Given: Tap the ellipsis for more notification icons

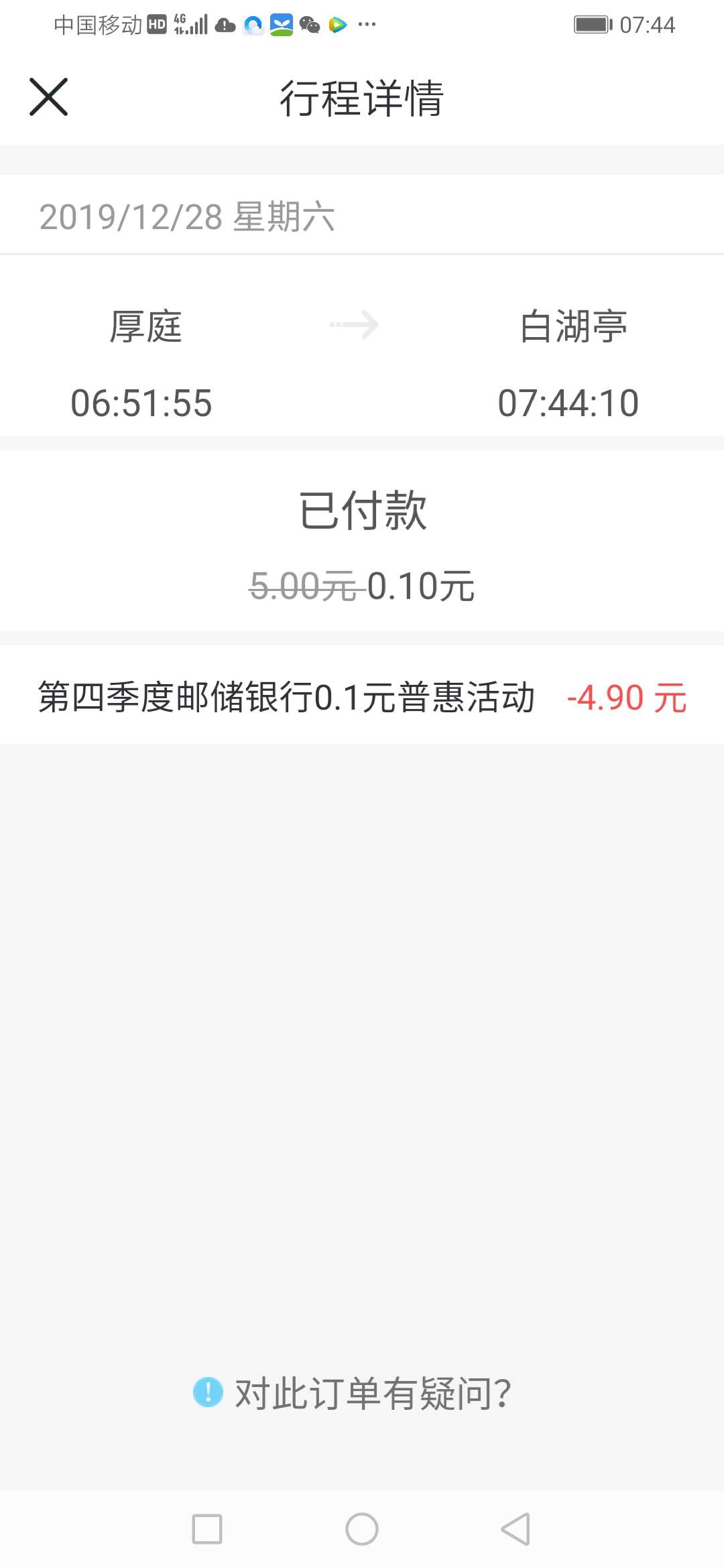Looking at the screenshot, I should tap(366, 25).
